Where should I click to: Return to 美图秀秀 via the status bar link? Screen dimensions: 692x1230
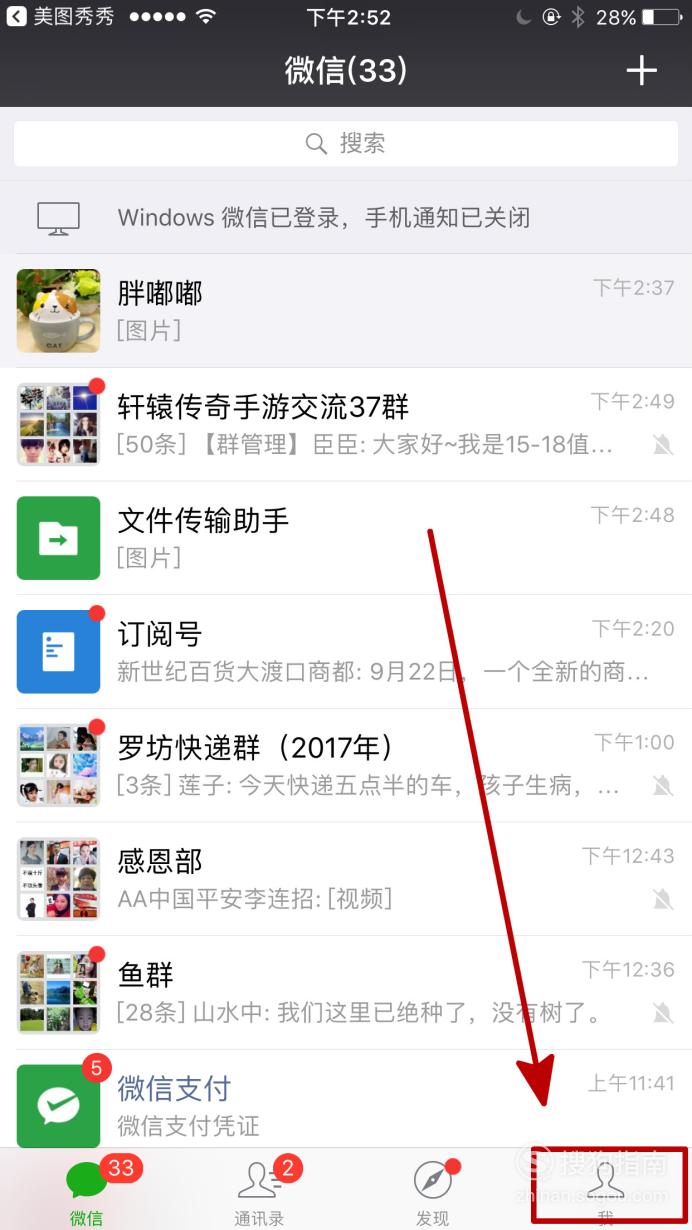tap(60, 17)
